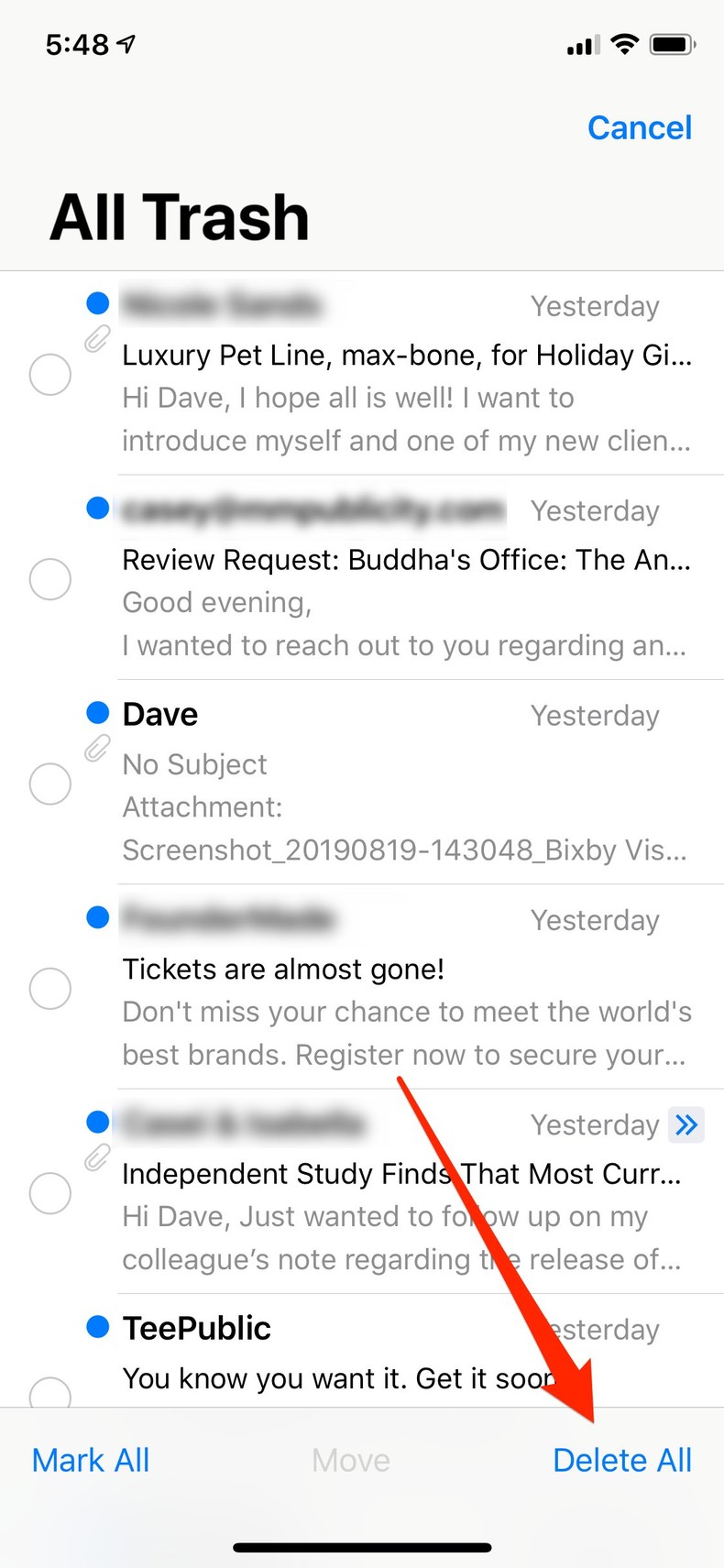Viewport: 724px width, 1568px height.
Task: Tap Mark All in the bottom toolbar
Action: click(x=91, y=1460)
